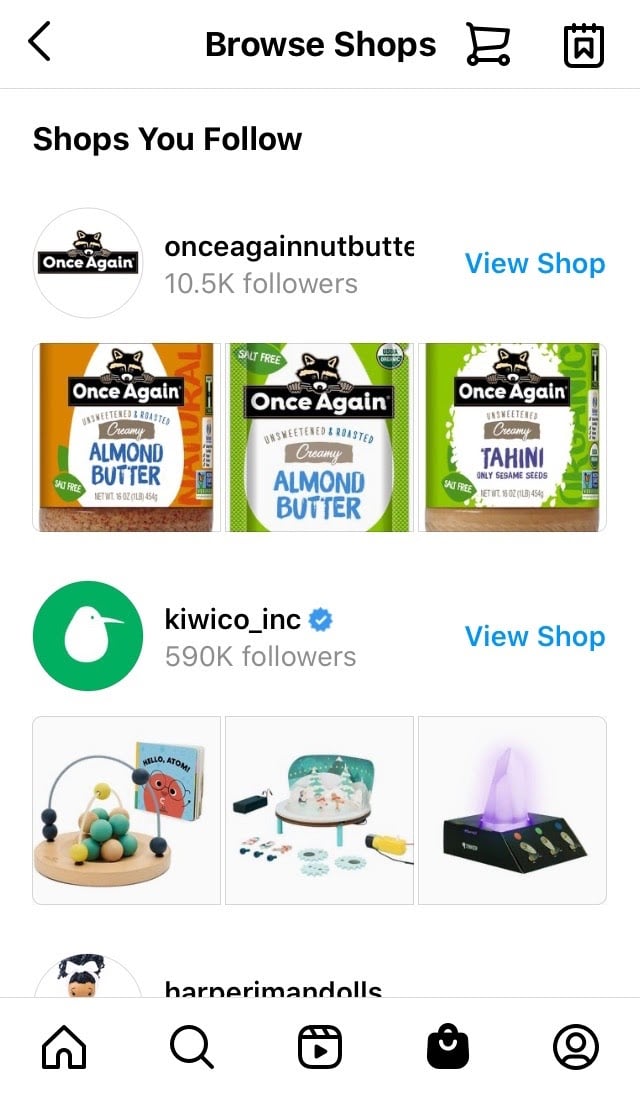Viewport: 640px width, 1096px height.
Task: Open the purple crystal lamp product
Action: coord(512,810)
